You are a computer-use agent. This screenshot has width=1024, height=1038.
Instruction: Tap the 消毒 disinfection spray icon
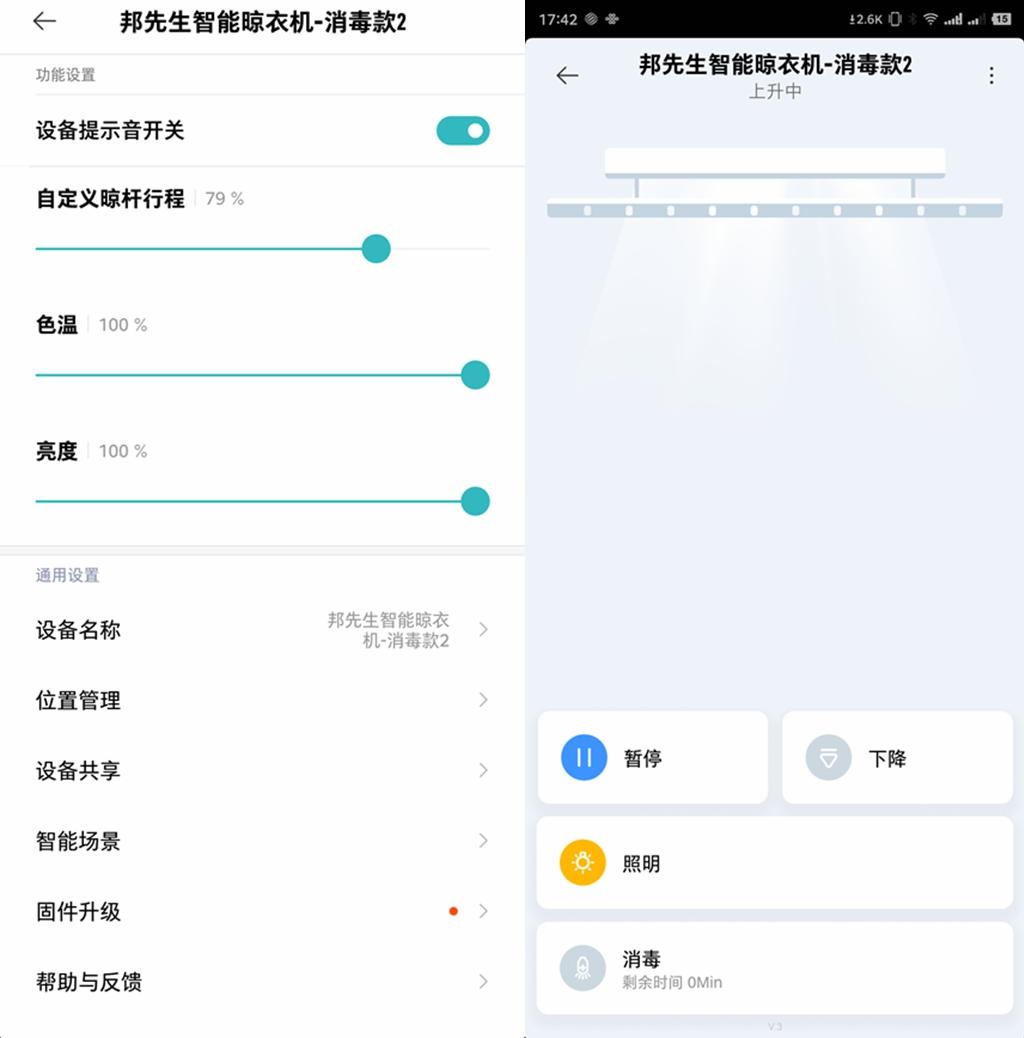tap(583, 968)
